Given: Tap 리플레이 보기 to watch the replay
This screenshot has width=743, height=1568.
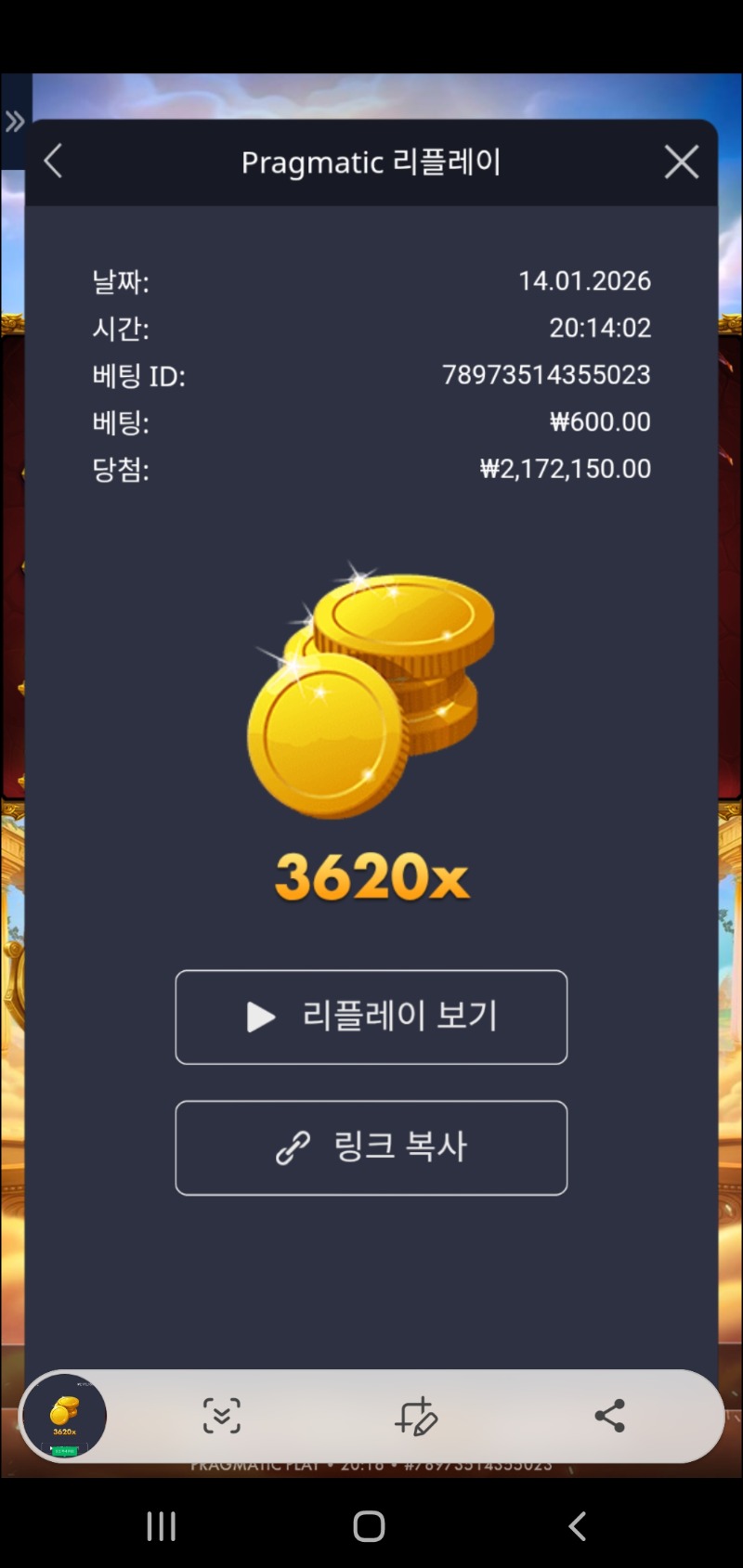Looking at the screenshot, I should coord(371,1017).
